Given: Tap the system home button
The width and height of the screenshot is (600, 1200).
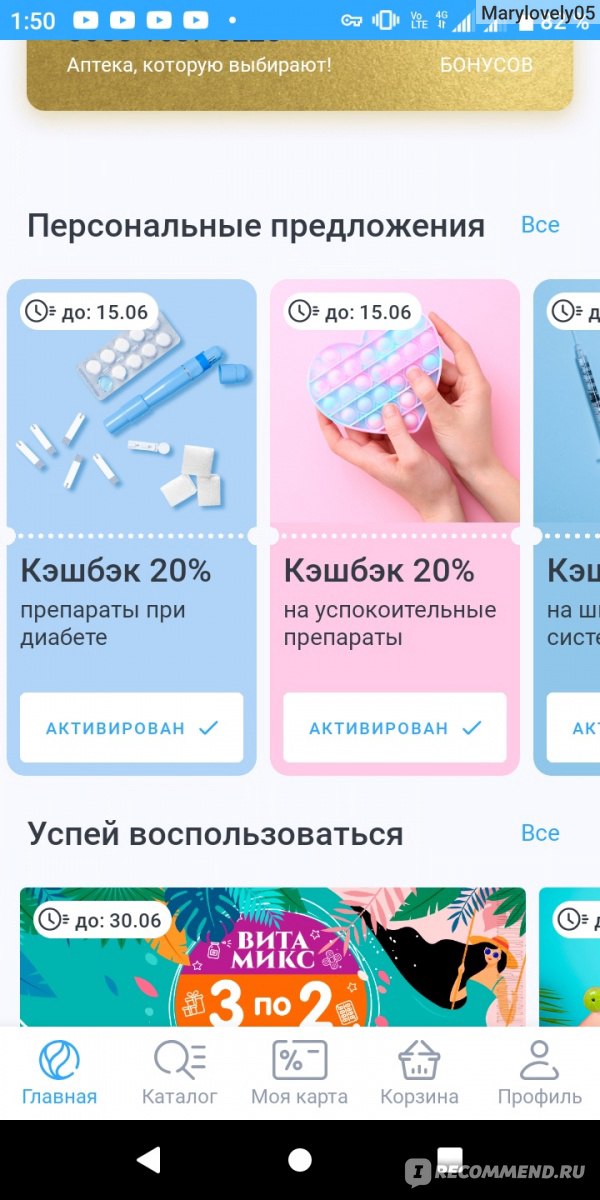Looking at the screenshot, I should coord(300,1159).
